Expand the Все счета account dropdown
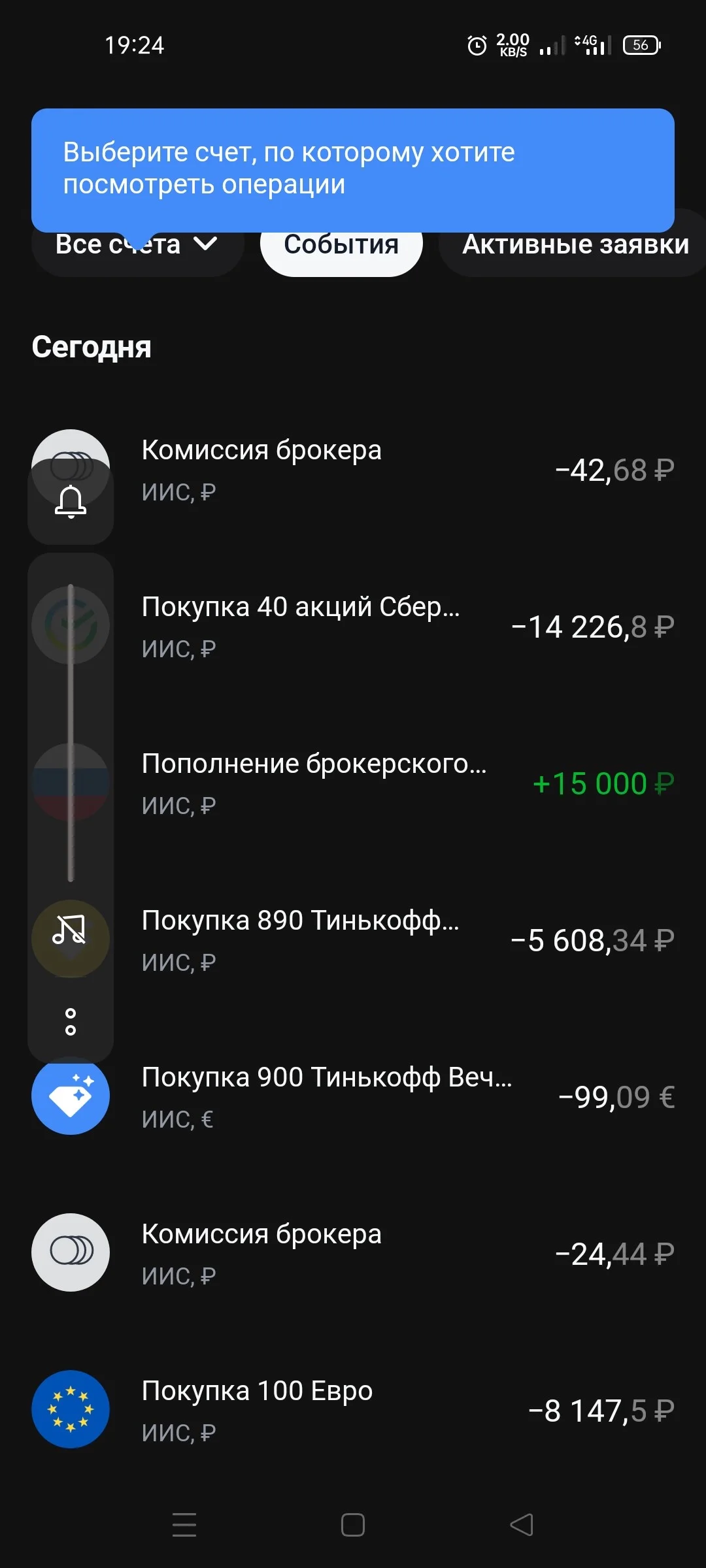 click(x=137, y=245)
